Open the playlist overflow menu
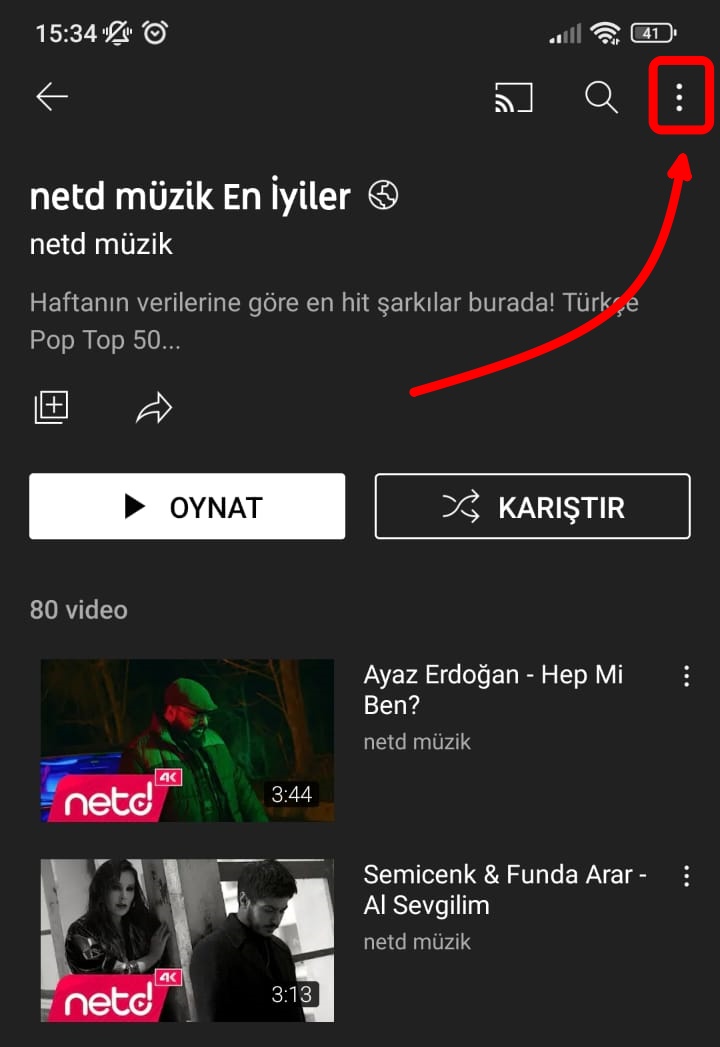This screenshot has width=720, height=1047. (x=679, y=97)
